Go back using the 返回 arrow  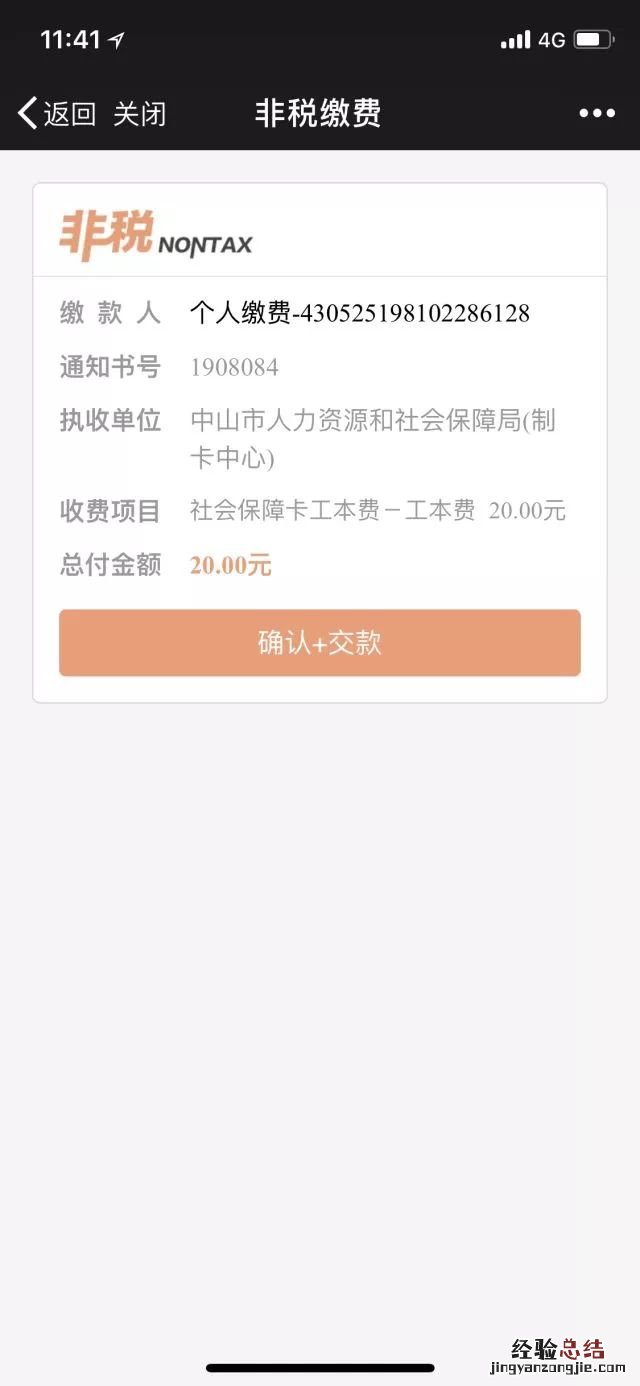click(x=55, y=113)
